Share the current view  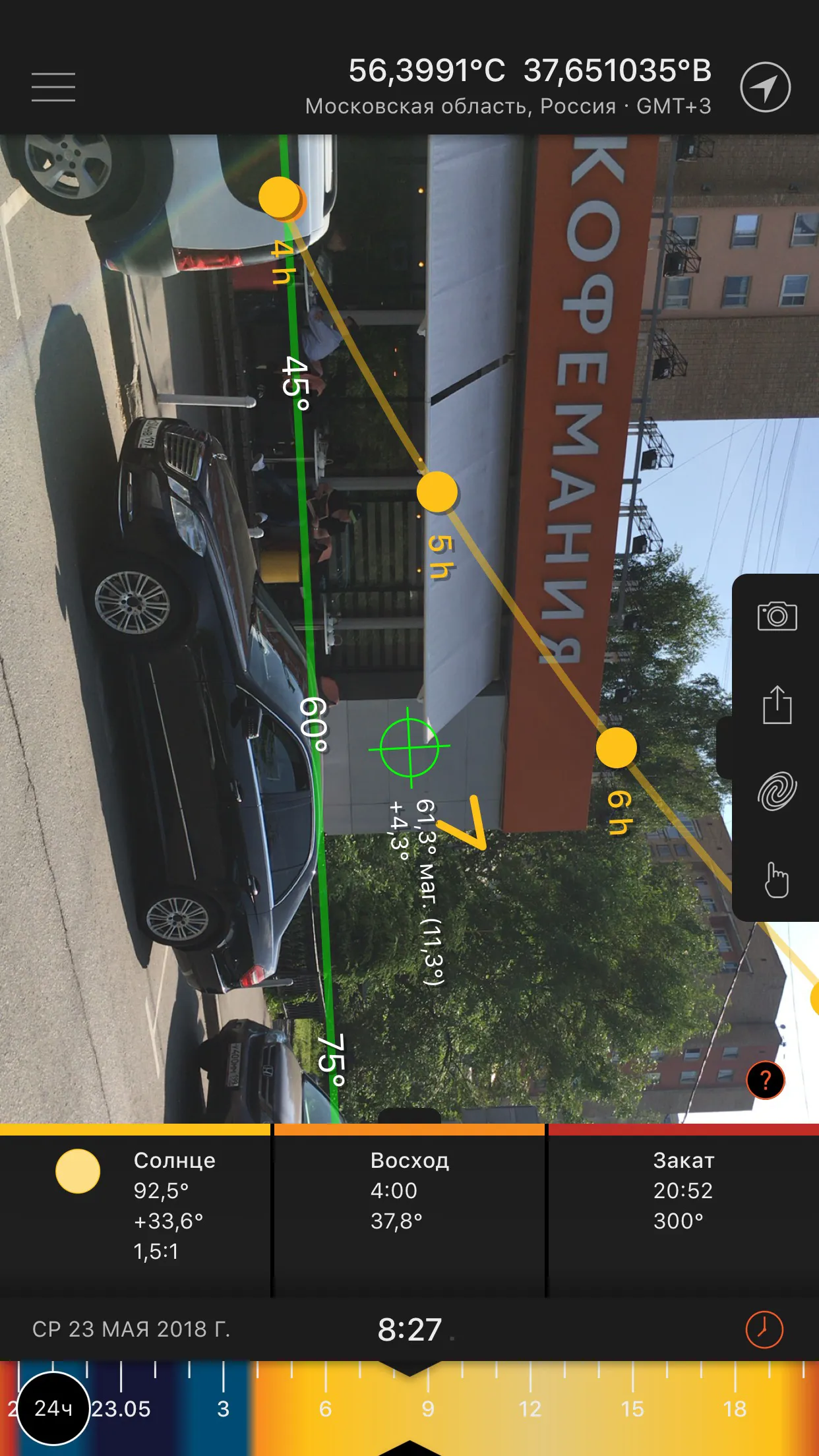coord(777,705)
